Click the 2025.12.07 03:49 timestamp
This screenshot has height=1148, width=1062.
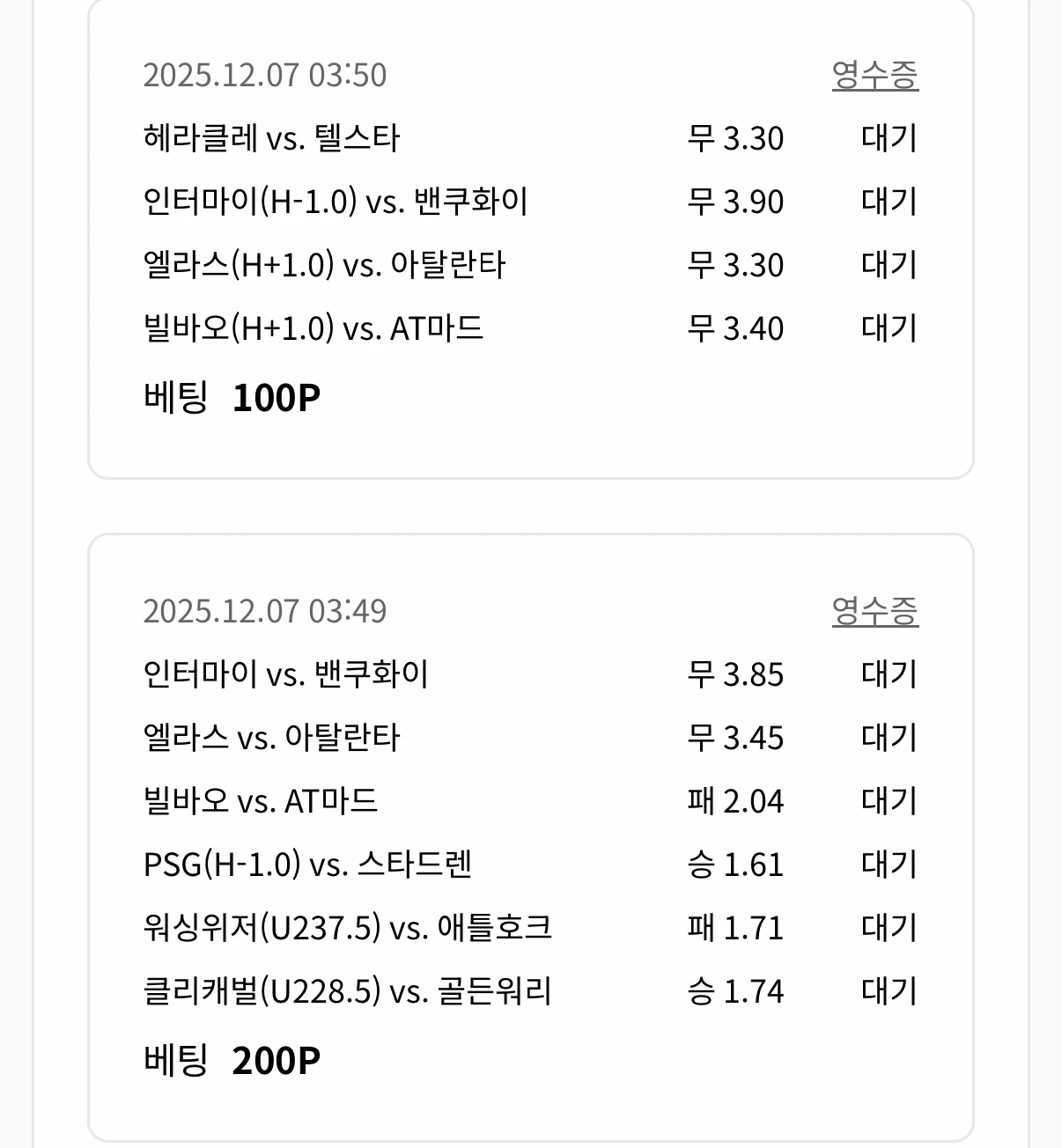point(264,611)
